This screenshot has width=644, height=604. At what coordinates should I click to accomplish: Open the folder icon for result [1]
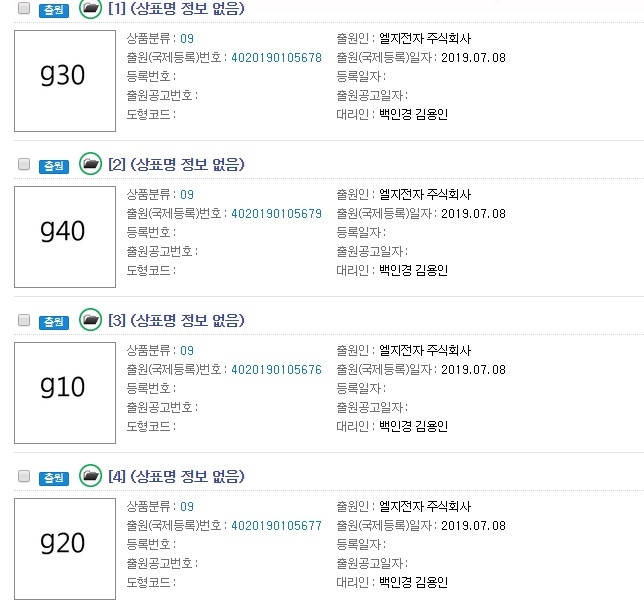(x=90, y=8)
